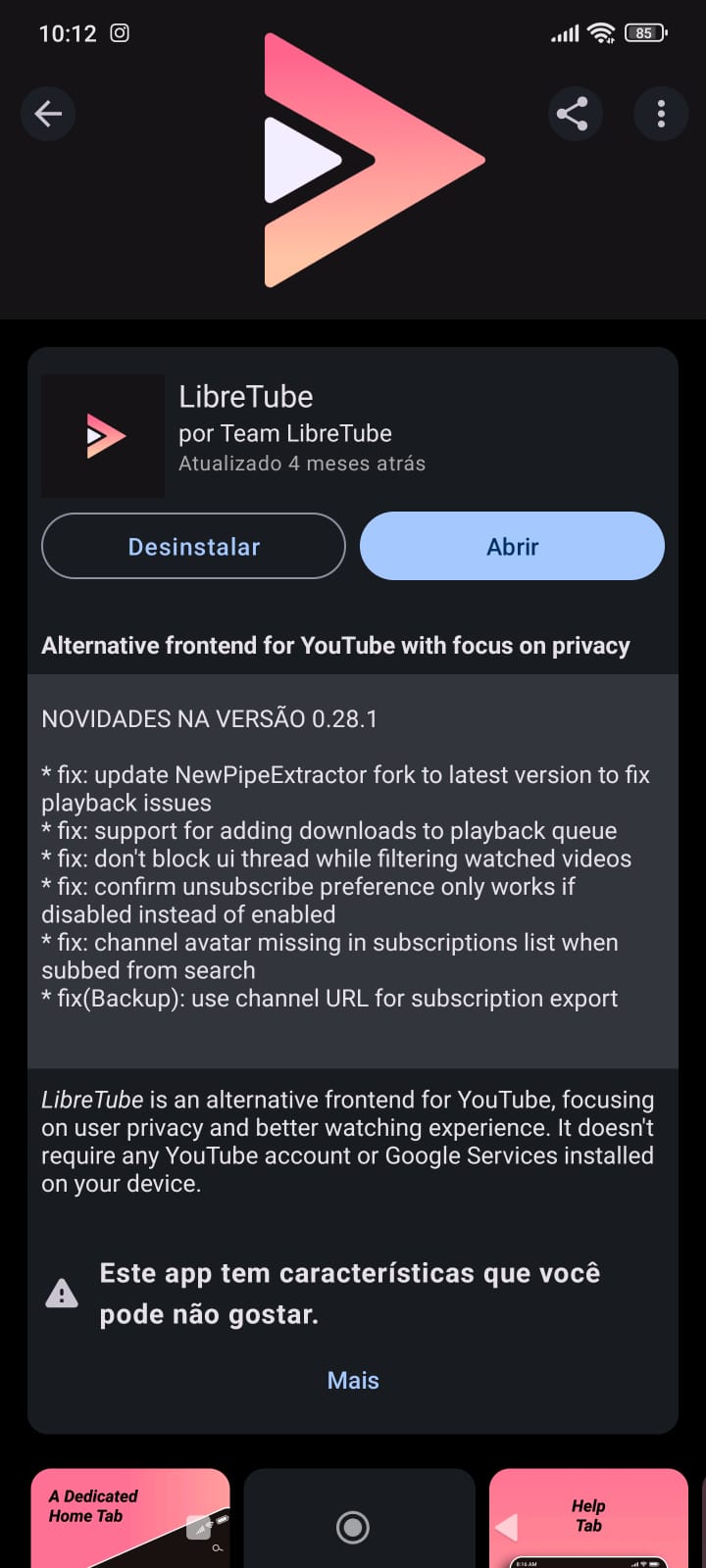Open the "A Dedicated Home Tab" screenshot
The image size is (706, 1568).
pyautogui.click(x=130, y=1519)
